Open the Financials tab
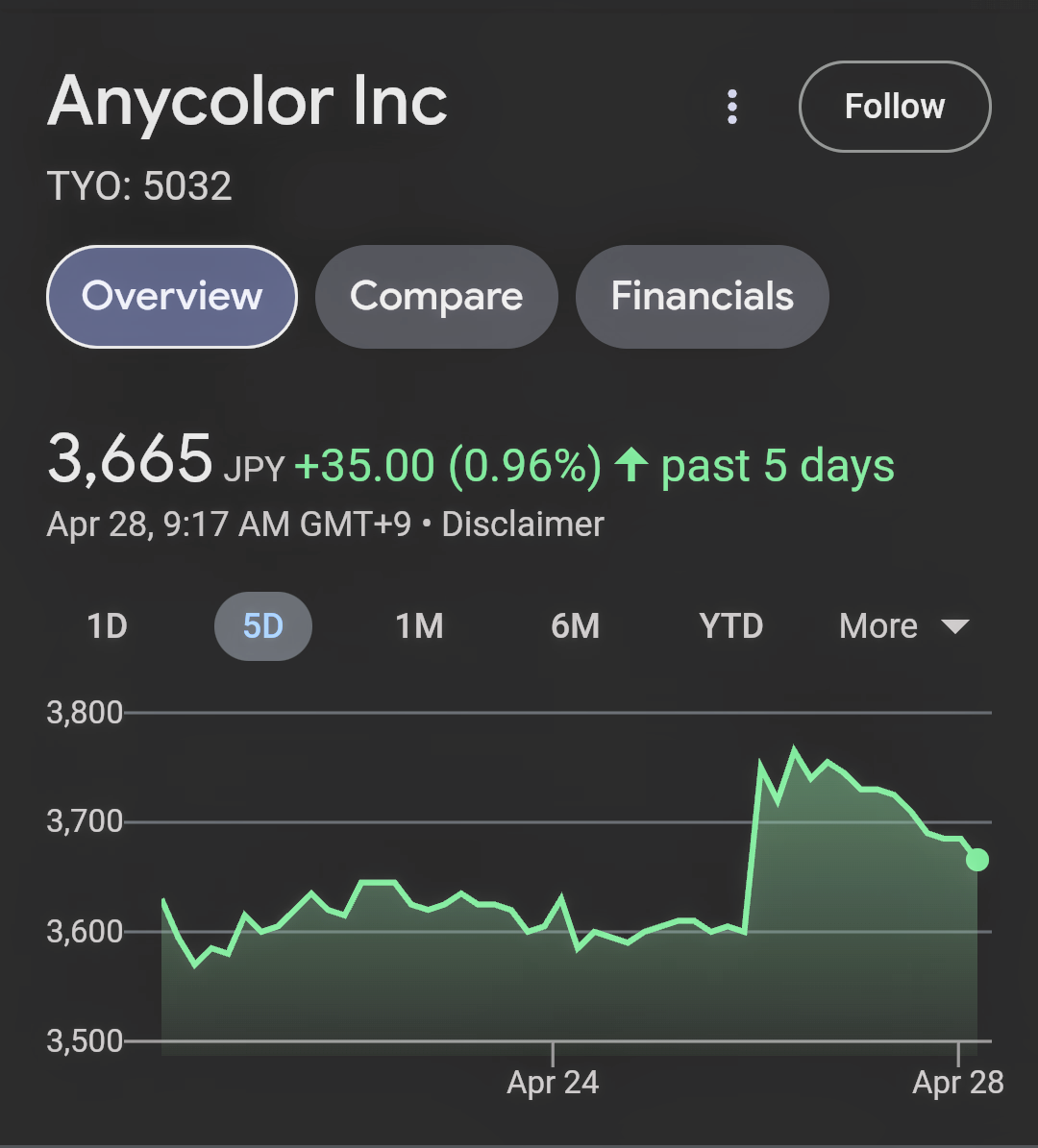1038x1148 pixels. tap(702, 296)
